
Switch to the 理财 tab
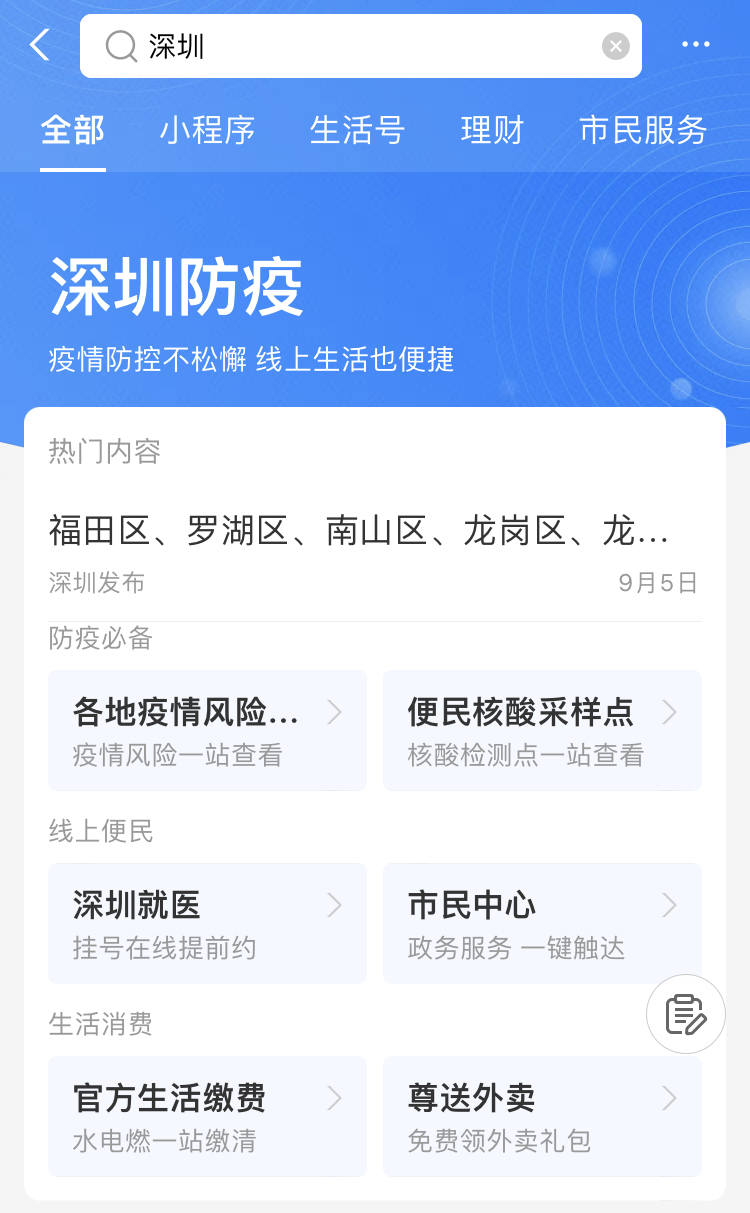pyautogui.click(x=492, y=131)
